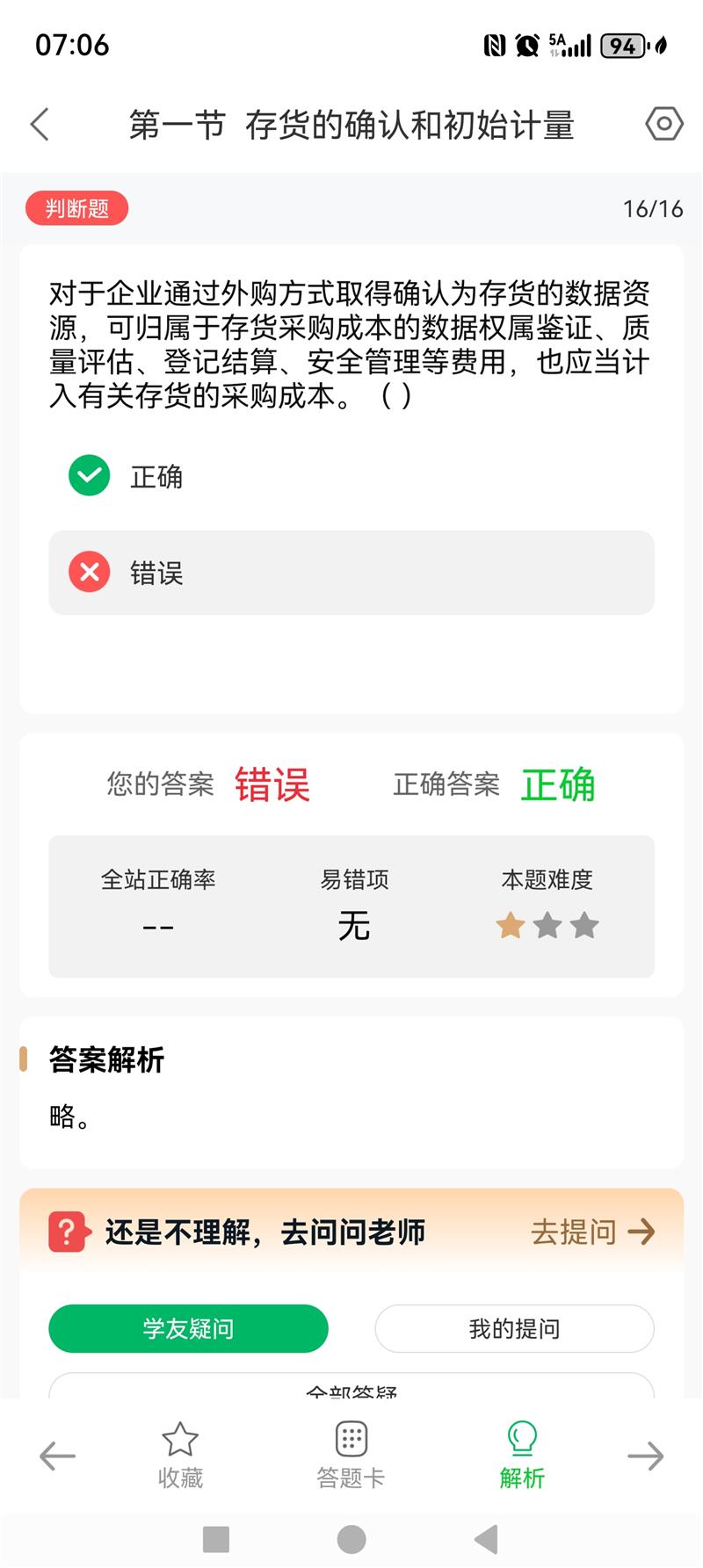Go back from the lesson screen
Image resolution: width=703 pixels, height=1568 pixels.
click(x=40, y=125)
